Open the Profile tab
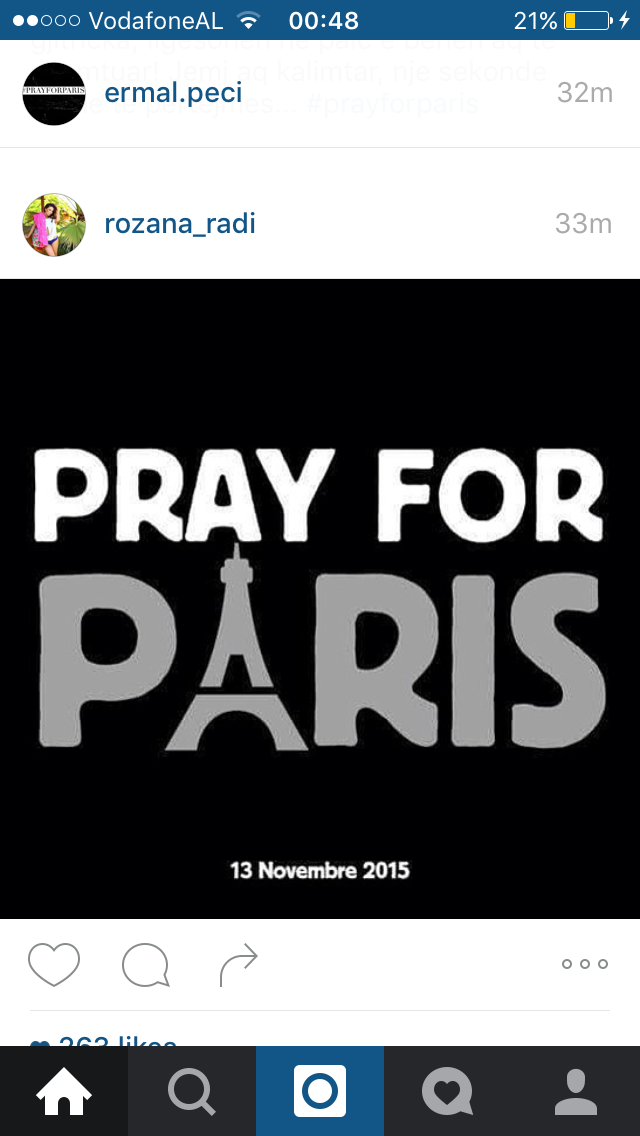 point(575,1091)
